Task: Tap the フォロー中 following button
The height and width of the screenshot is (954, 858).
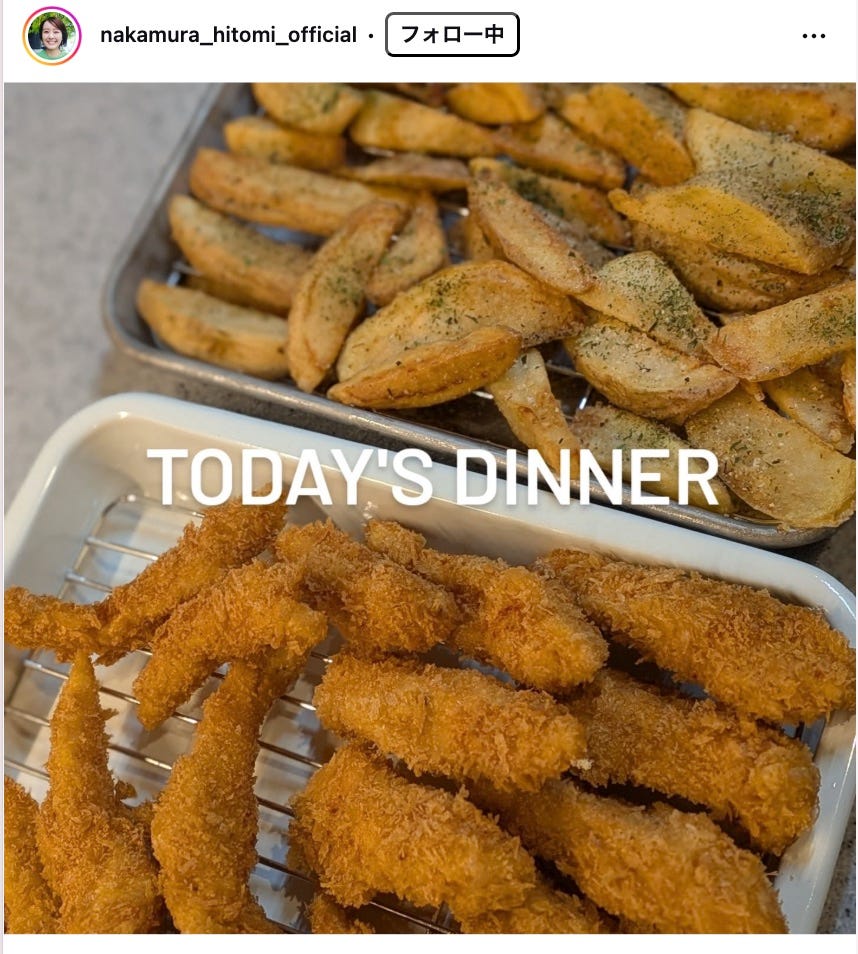Action: [452, 35]
